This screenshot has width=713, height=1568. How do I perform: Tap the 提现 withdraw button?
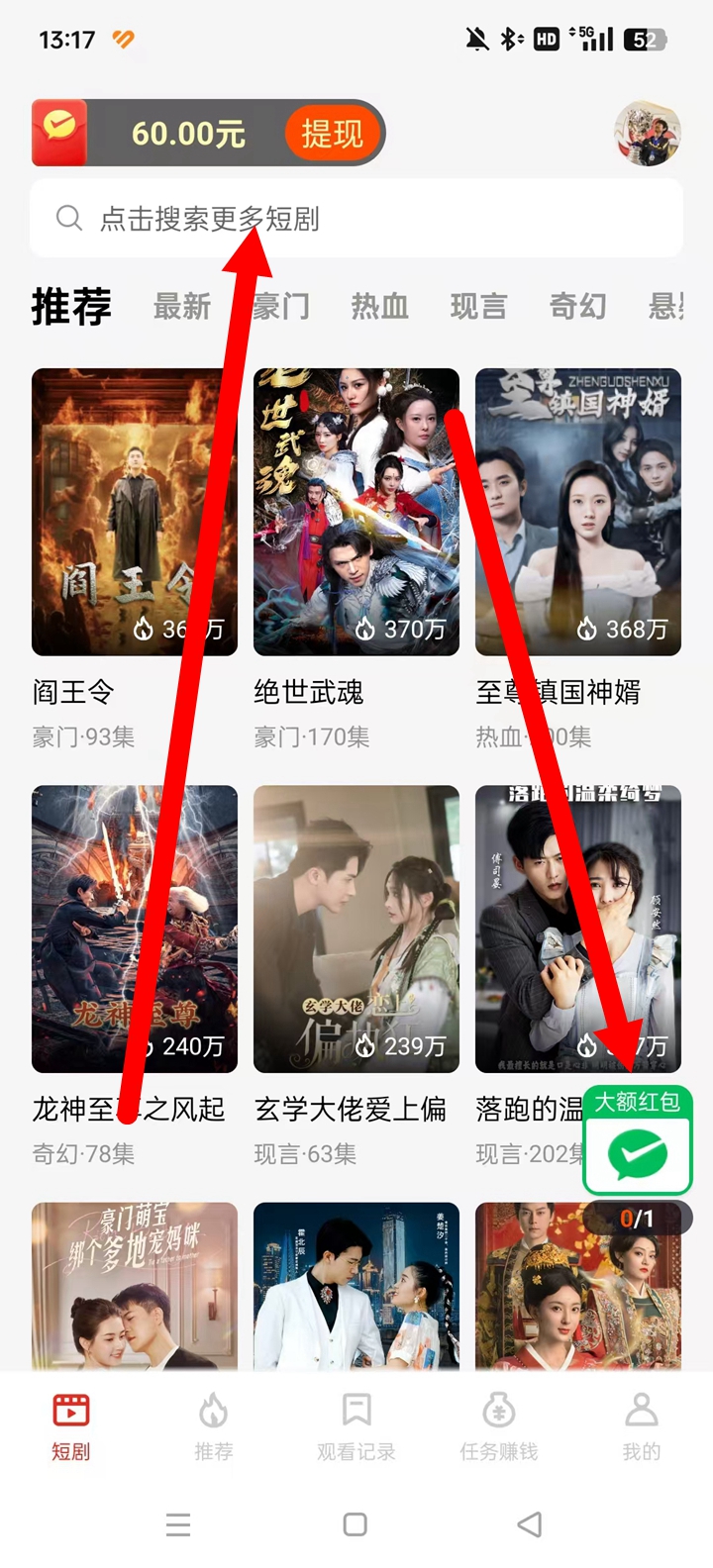coord(332,134)
